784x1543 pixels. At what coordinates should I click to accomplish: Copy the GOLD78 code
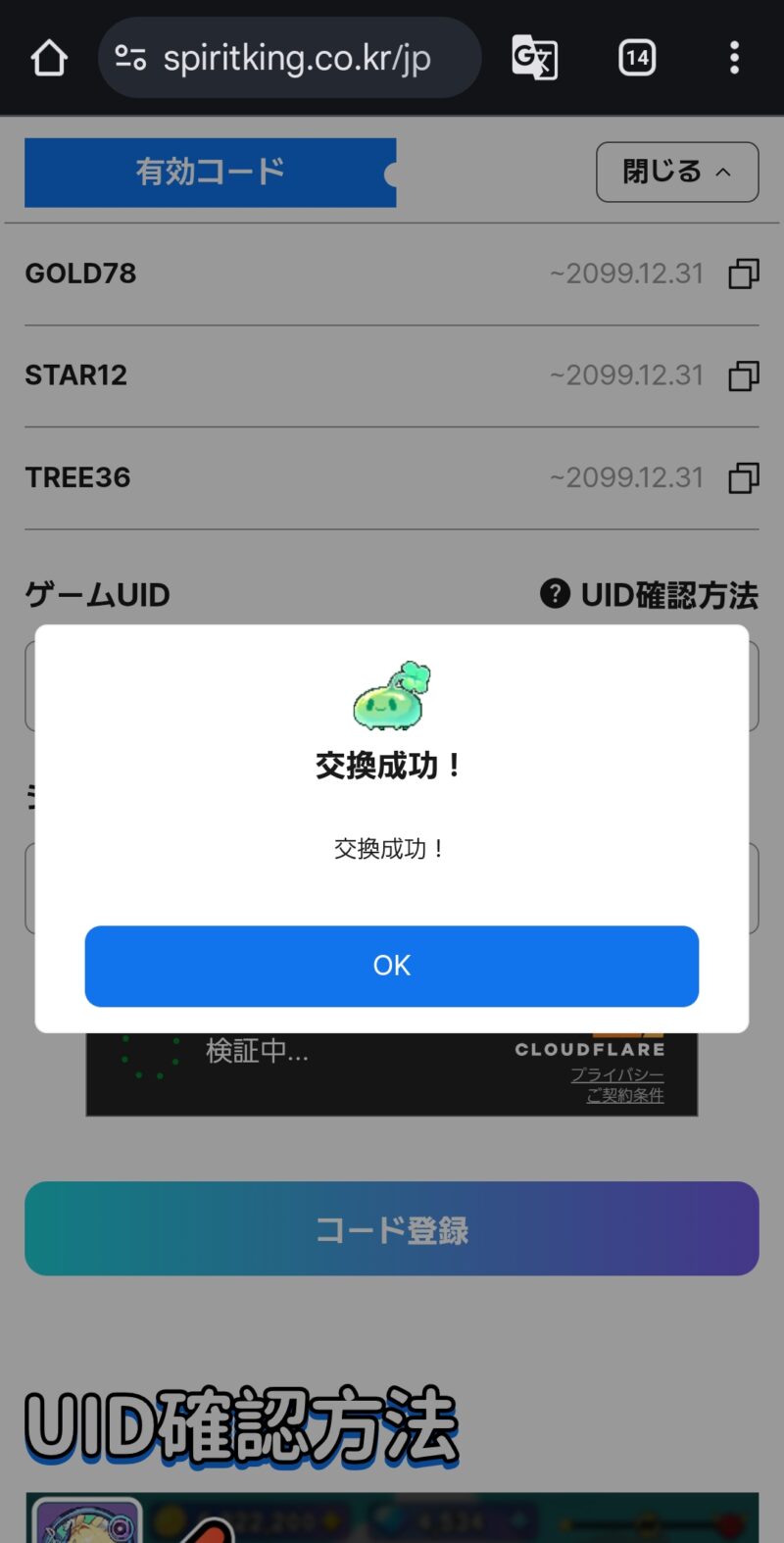click(744, 274)
